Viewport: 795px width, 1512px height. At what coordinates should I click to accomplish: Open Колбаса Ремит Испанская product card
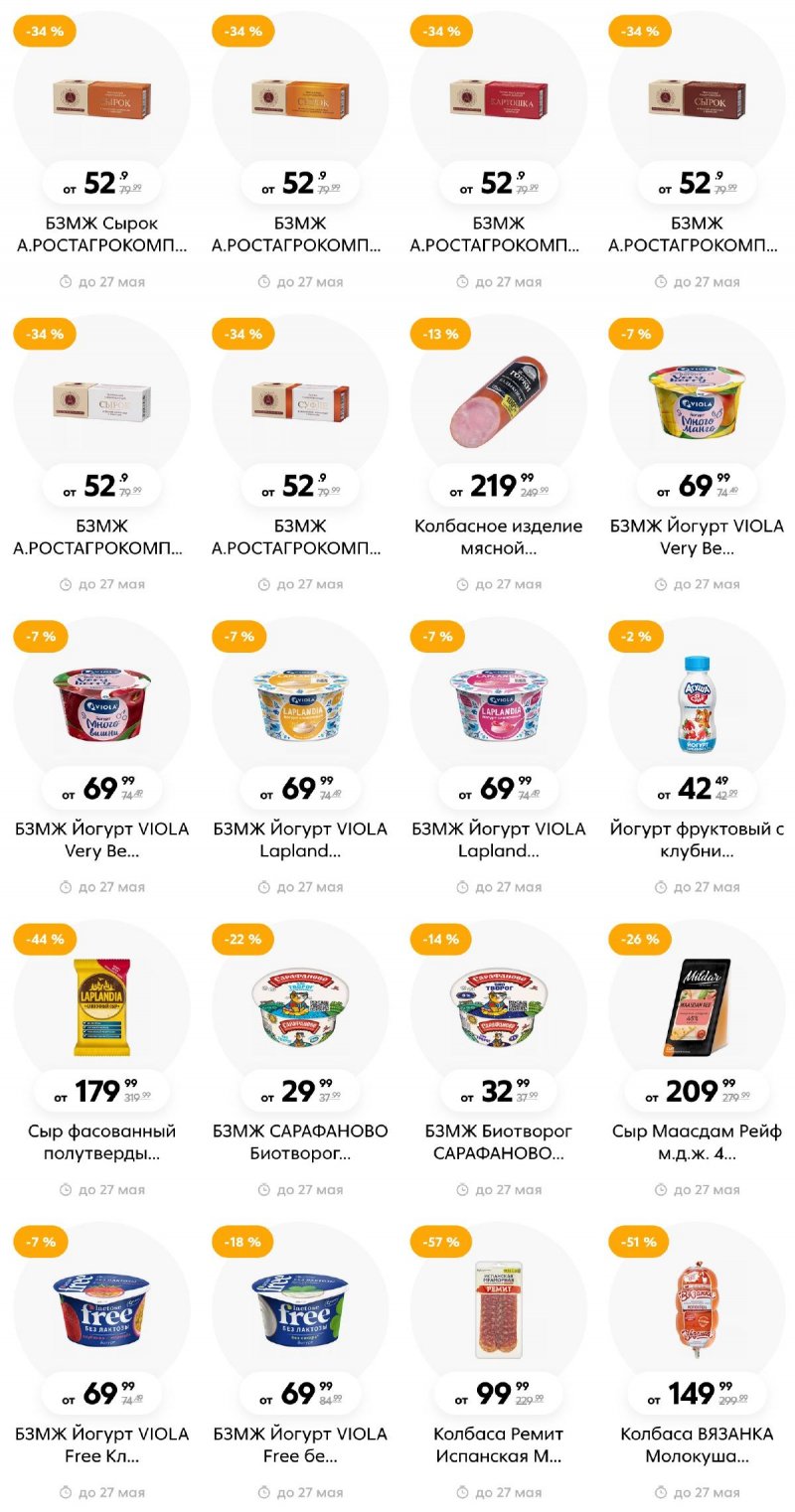pyautogui.click(x=498, y=1311)
